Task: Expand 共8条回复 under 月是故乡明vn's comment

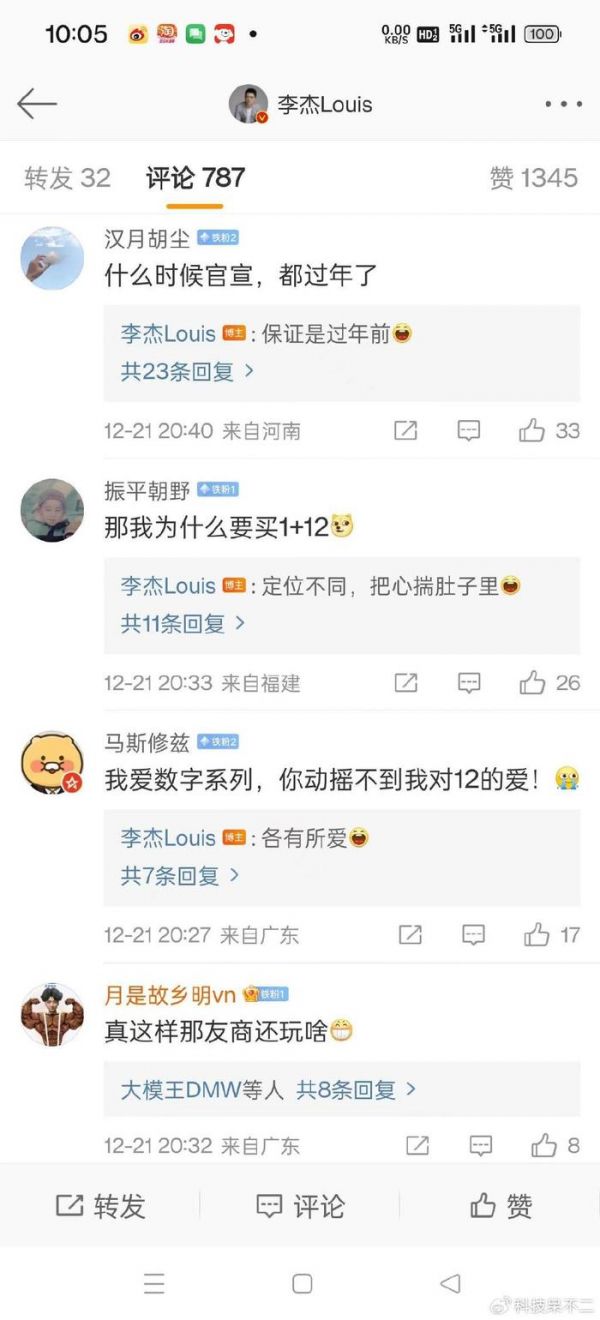Action: coord(356,1089)
